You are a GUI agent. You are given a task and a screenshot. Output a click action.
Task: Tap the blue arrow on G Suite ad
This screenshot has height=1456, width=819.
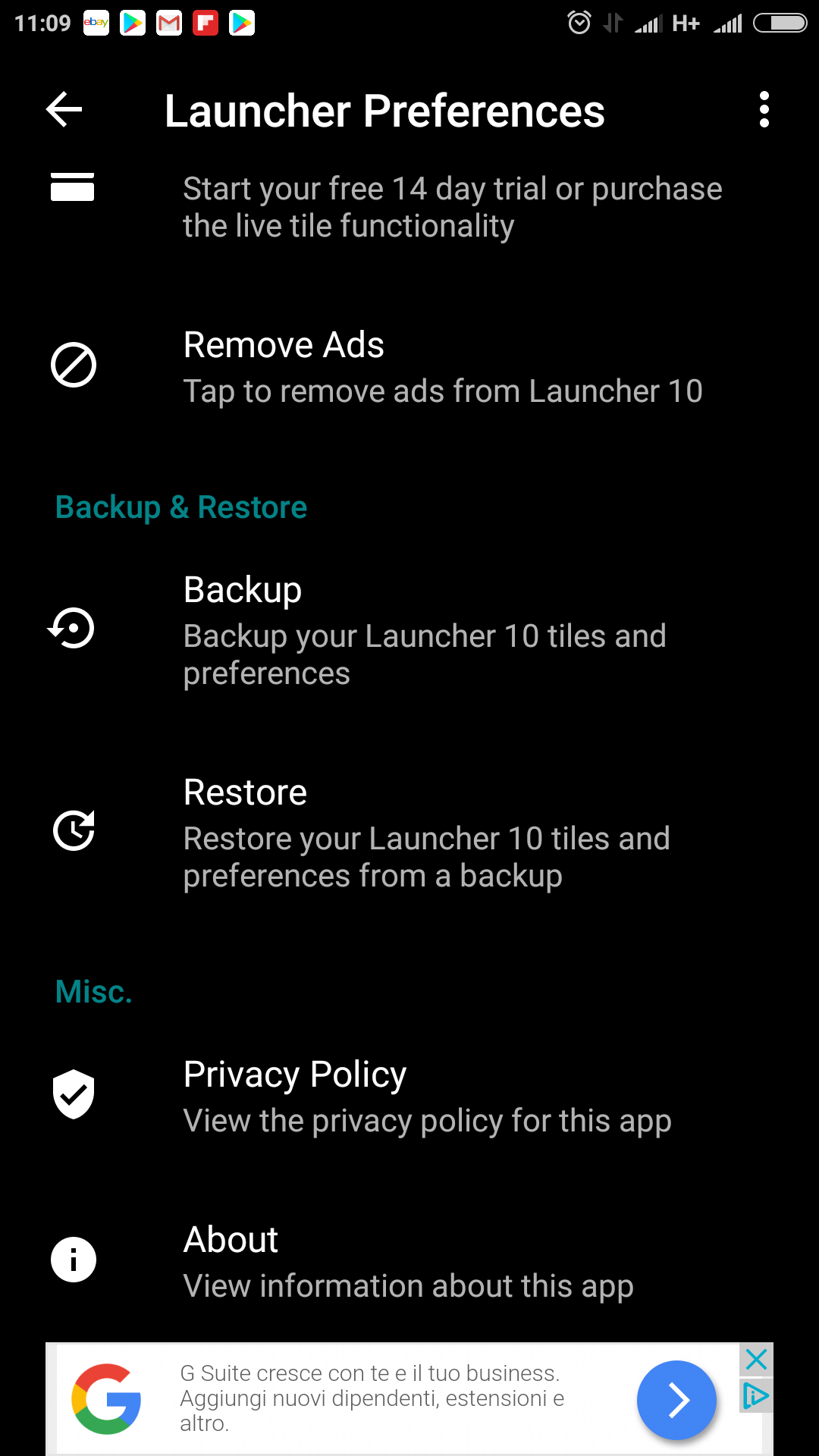point(676,1400)
